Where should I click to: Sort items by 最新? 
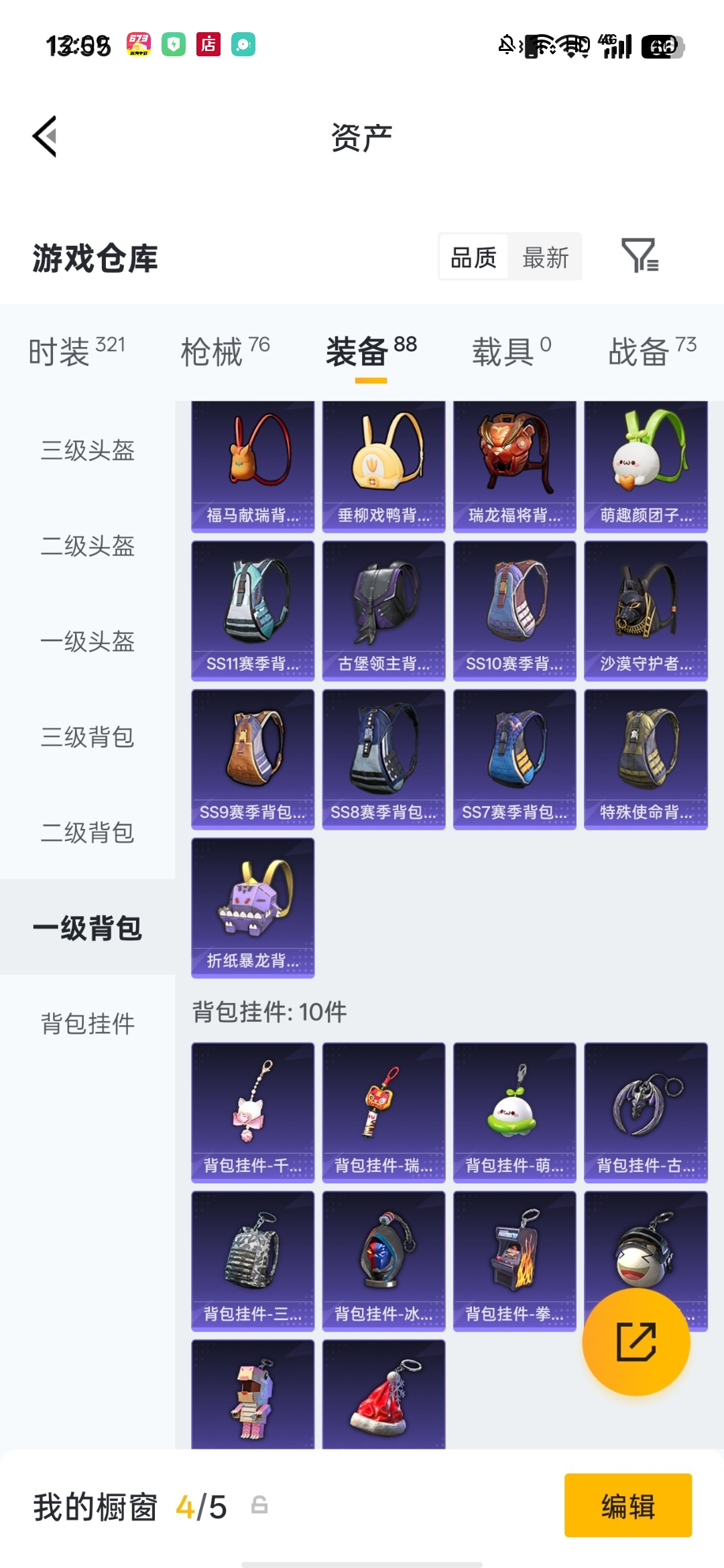545,257
